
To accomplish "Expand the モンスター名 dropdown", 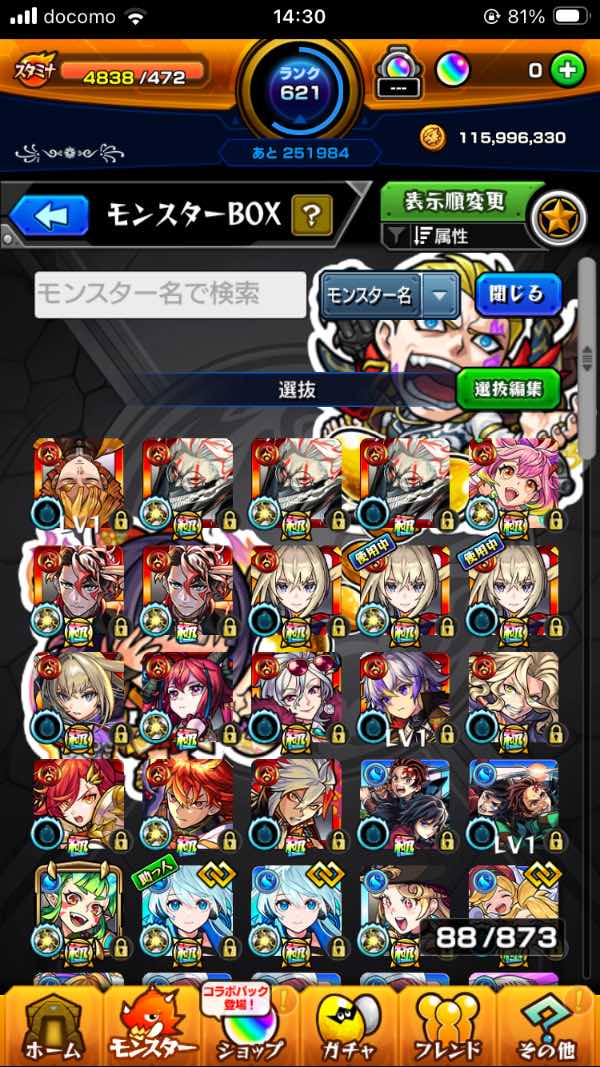I will click(439, 295).
